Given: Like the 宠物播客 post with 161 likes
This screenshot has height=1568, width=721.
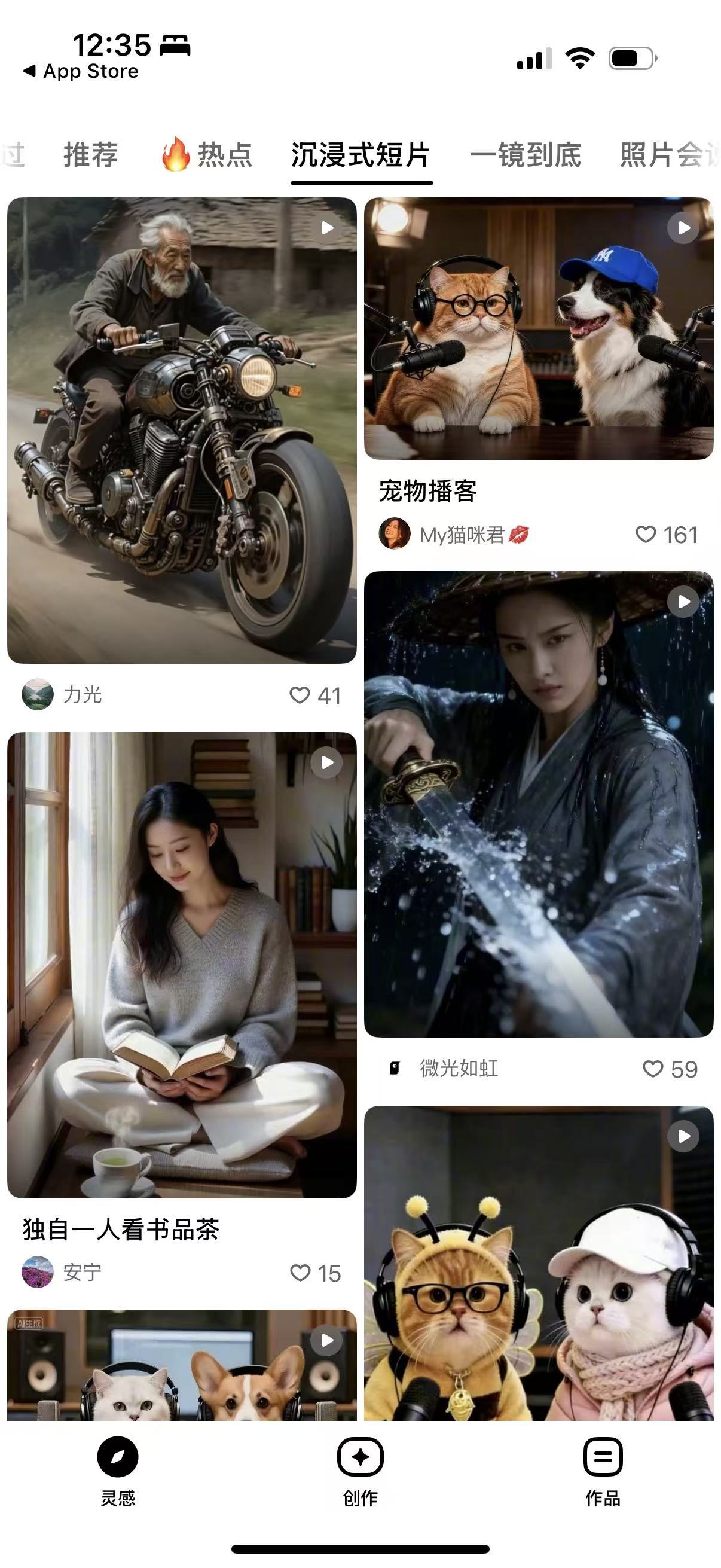Looking at the screenshot, I should pos(646,535).
